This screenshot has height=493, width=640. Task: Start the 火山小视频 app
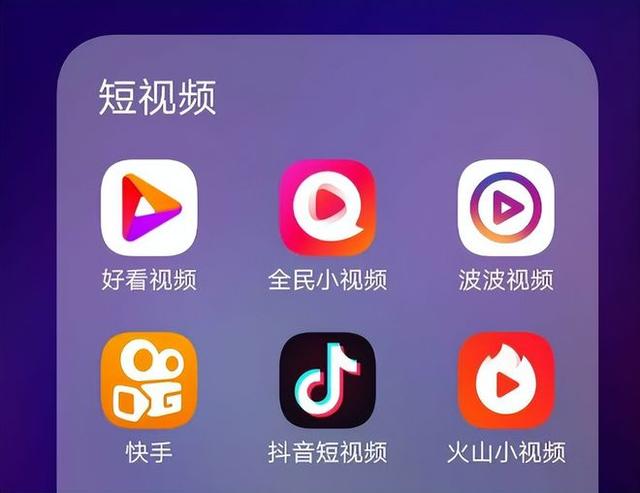[x=505, y=380]
